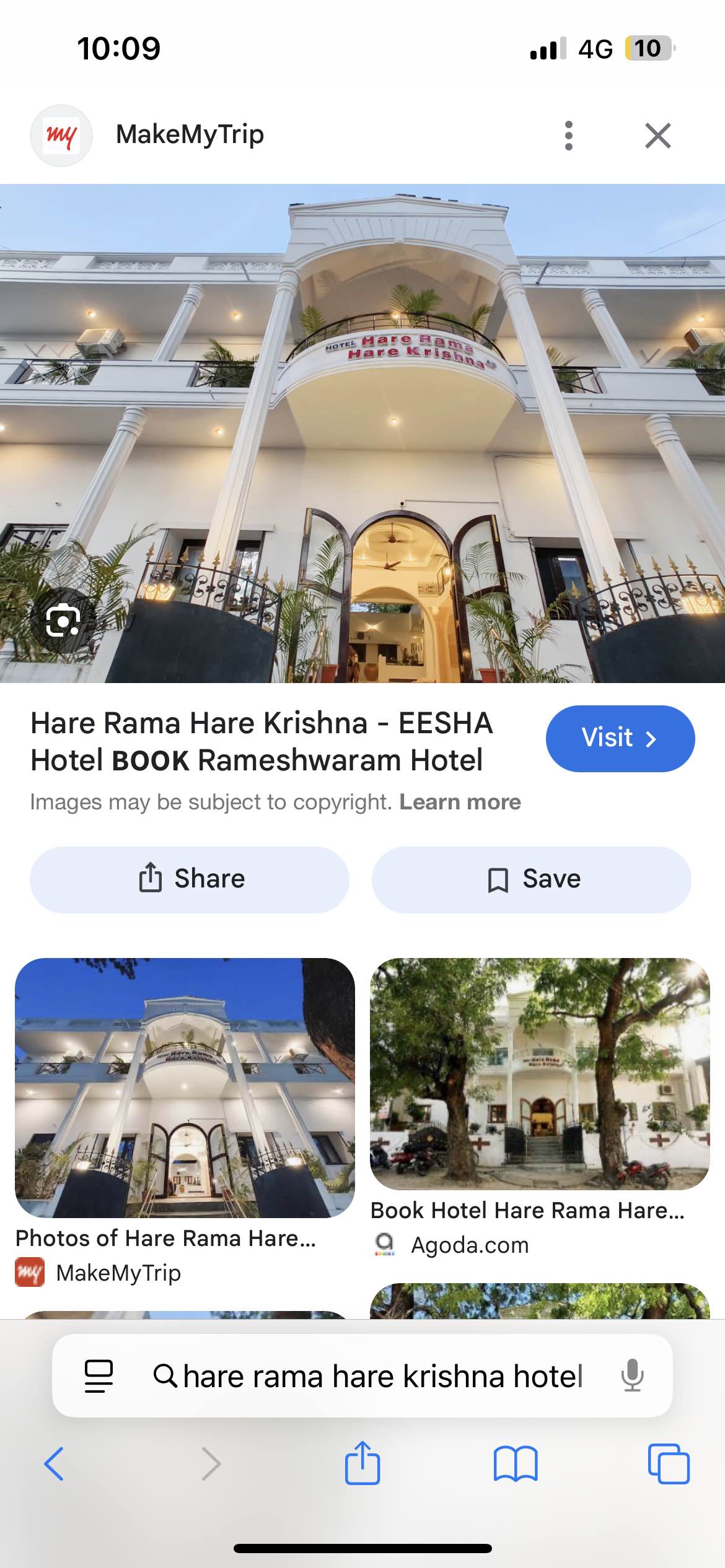Open the three-dot overflow menu

[568, 136]
